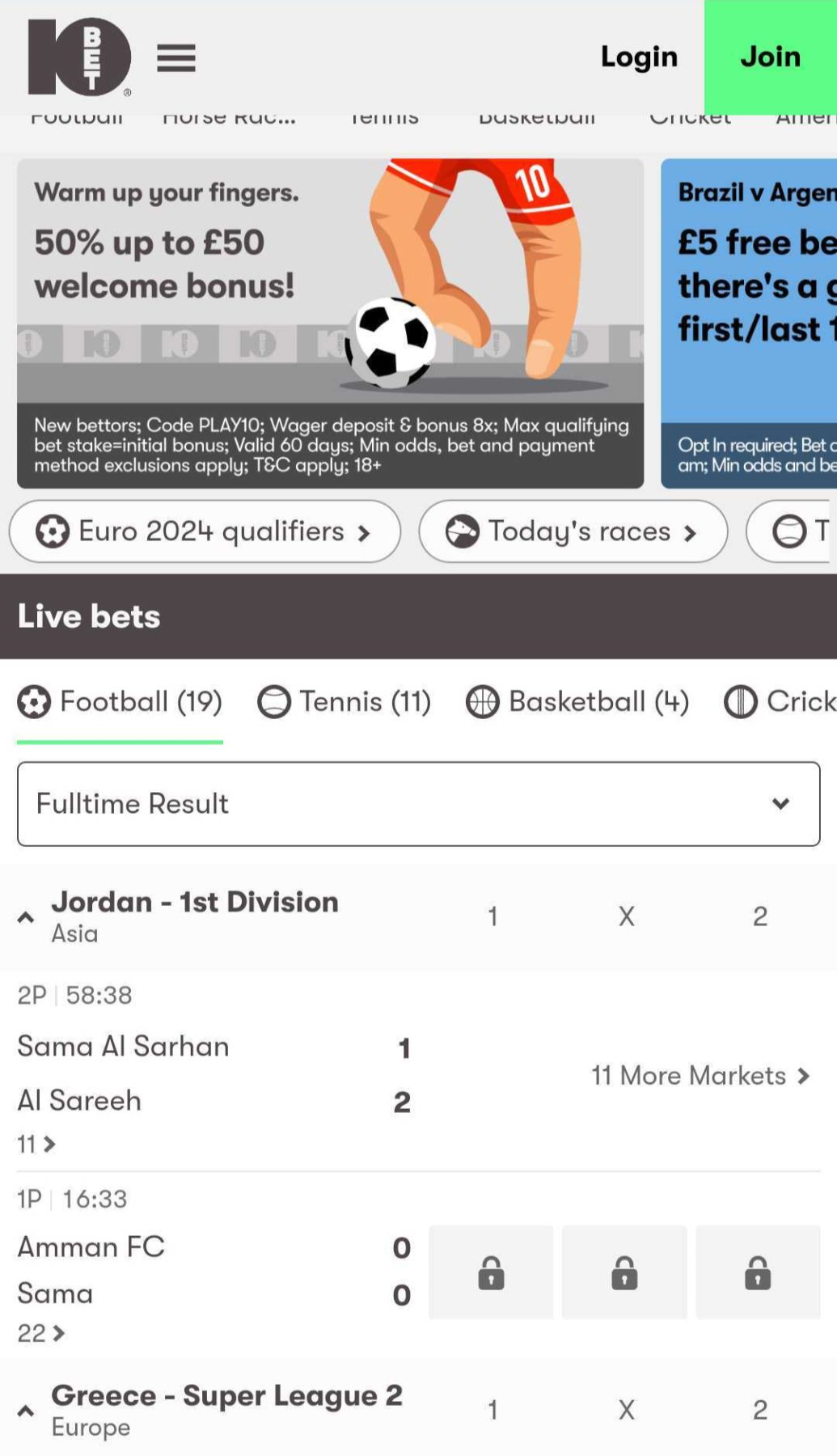Open the 10bet home logo
The width and height of the screenshot is (837, 1456).
pyautogui.click(x=79, y=57)
